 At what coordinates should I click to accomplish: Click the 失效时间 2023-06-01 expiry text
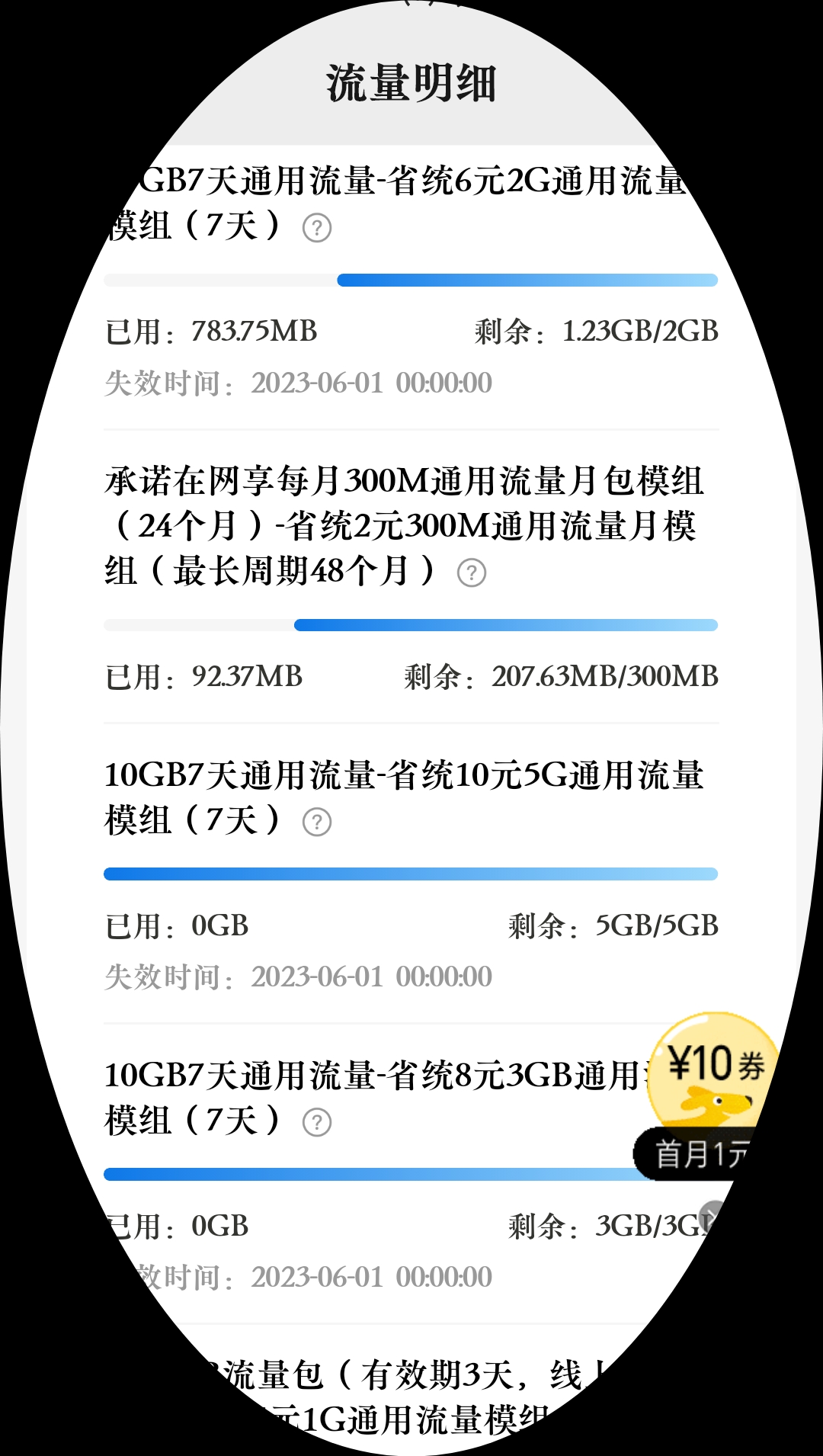click(297, 383)
